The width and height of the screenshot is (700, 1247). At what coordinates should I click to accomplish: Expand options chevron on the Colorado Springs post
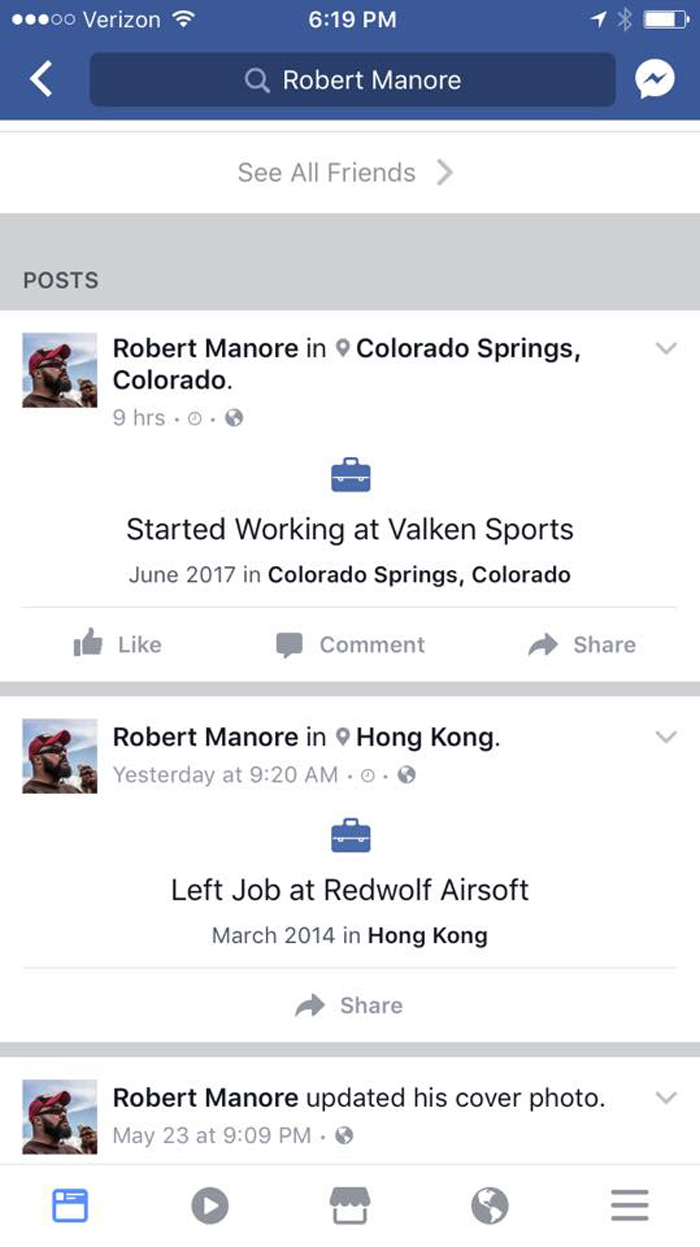click(665, 348)
